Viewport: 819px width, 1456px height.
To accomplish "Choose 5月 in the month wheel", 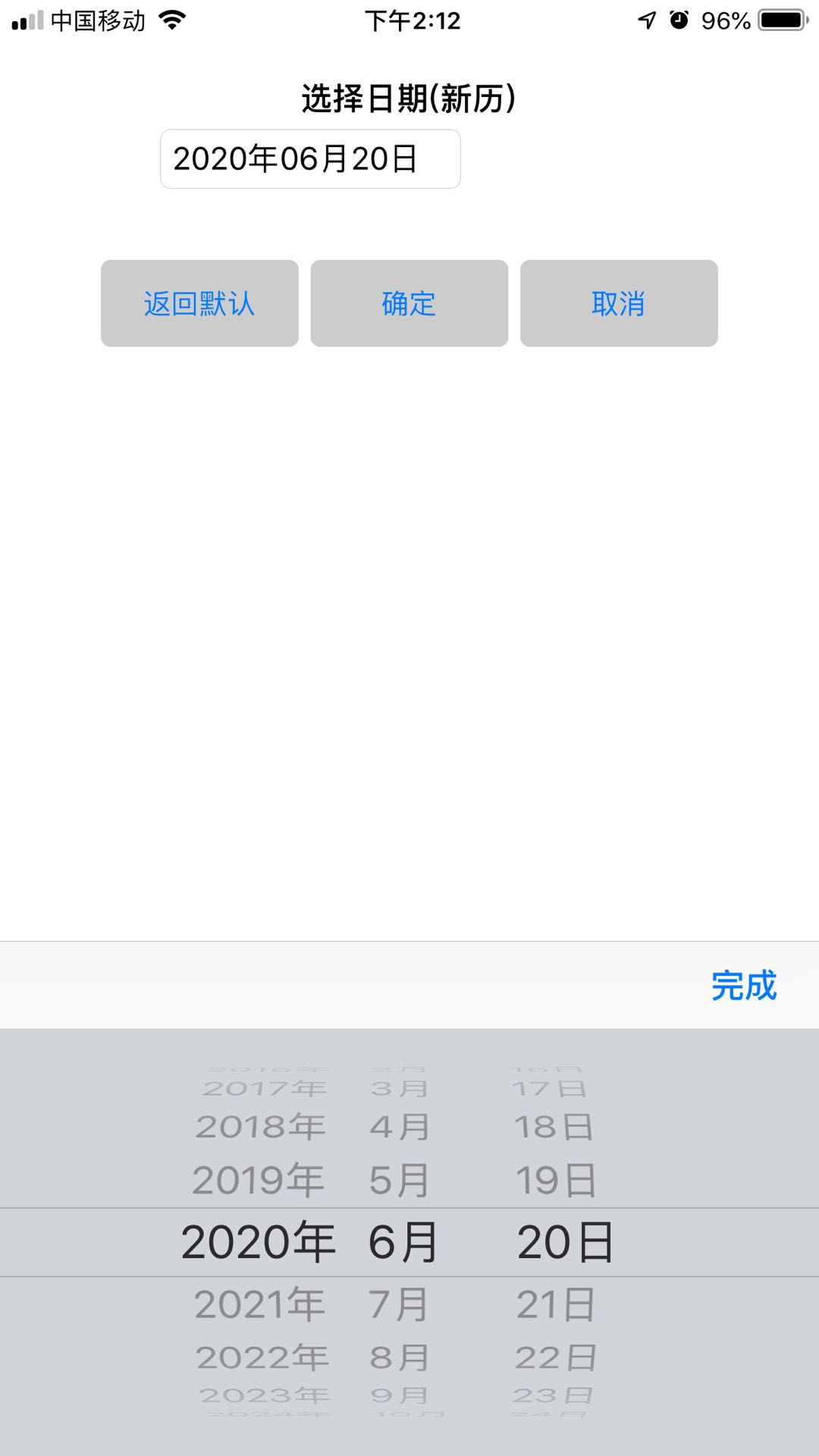I will pyautogui.click(x=399, y=1181).
